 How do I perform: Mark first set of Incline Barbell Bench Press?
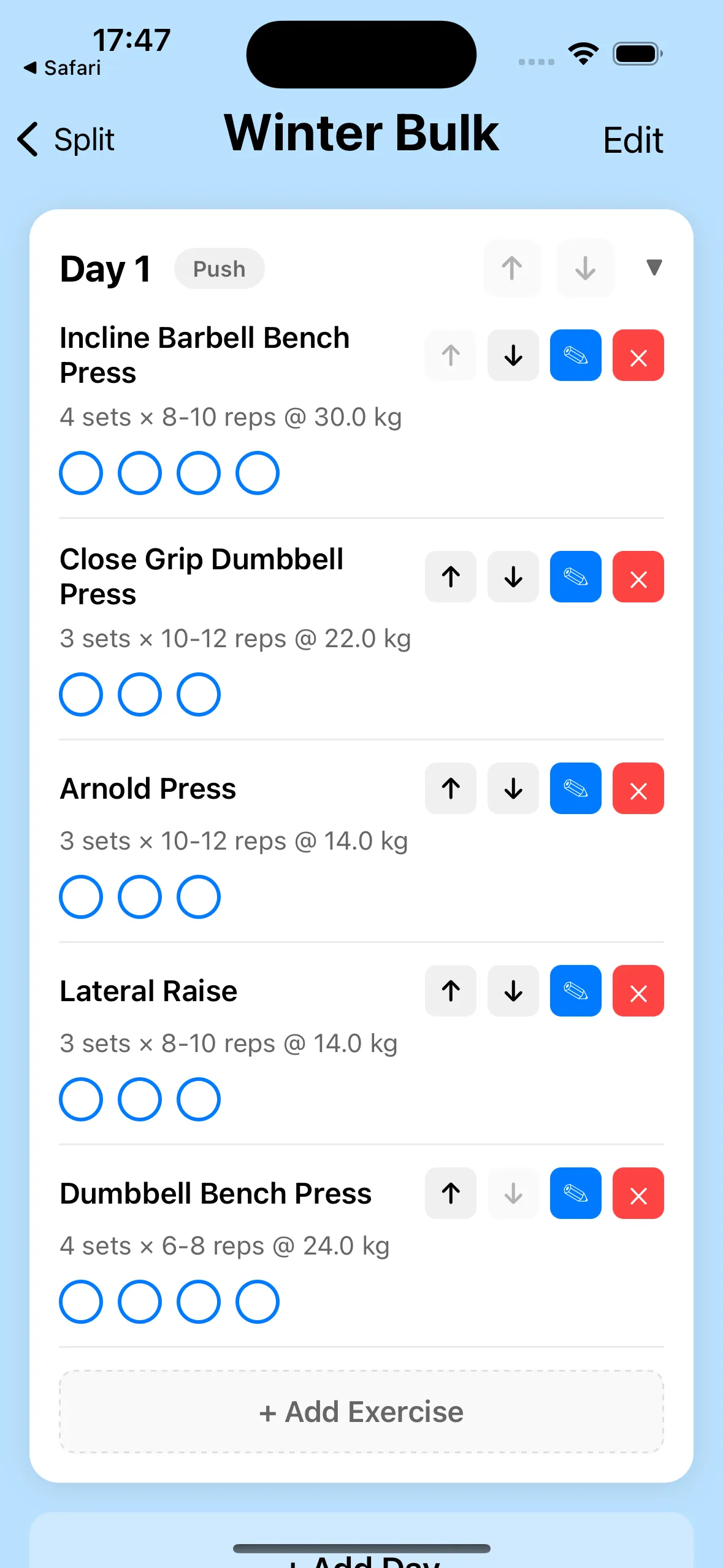tap(81, 473)
